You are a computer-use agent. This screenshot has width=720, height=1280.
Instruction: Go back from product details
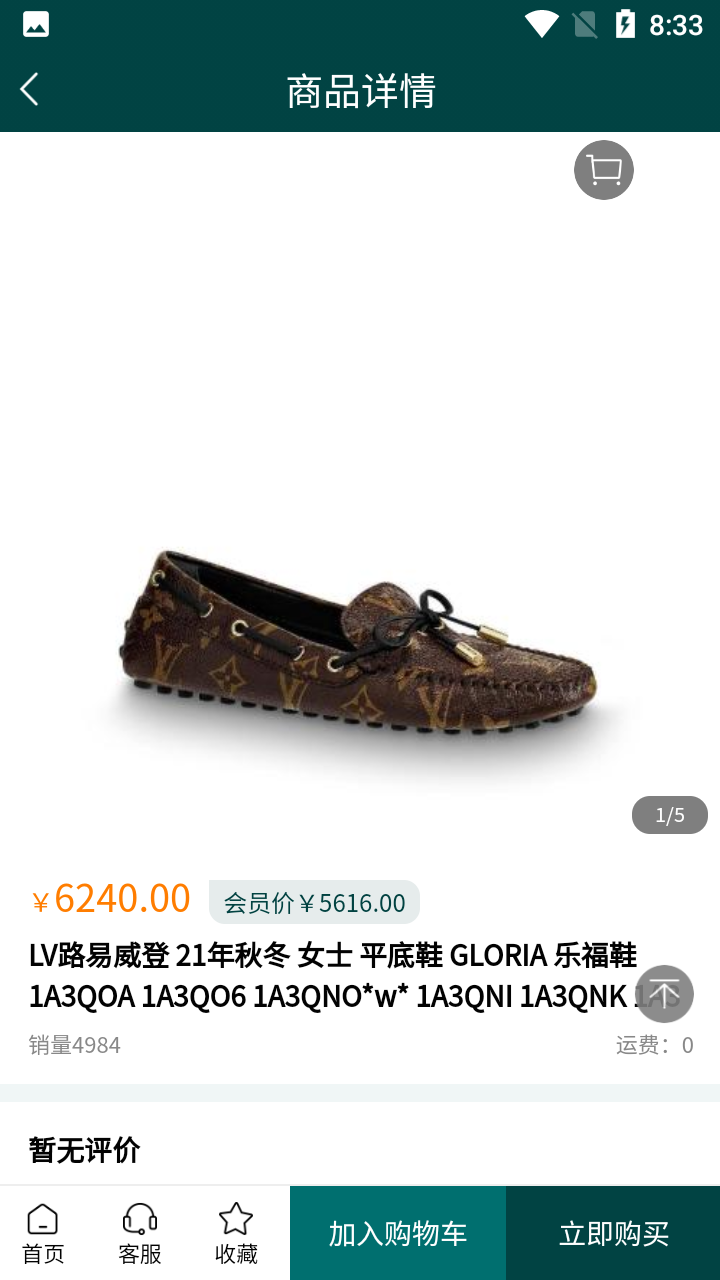point(30,90)
